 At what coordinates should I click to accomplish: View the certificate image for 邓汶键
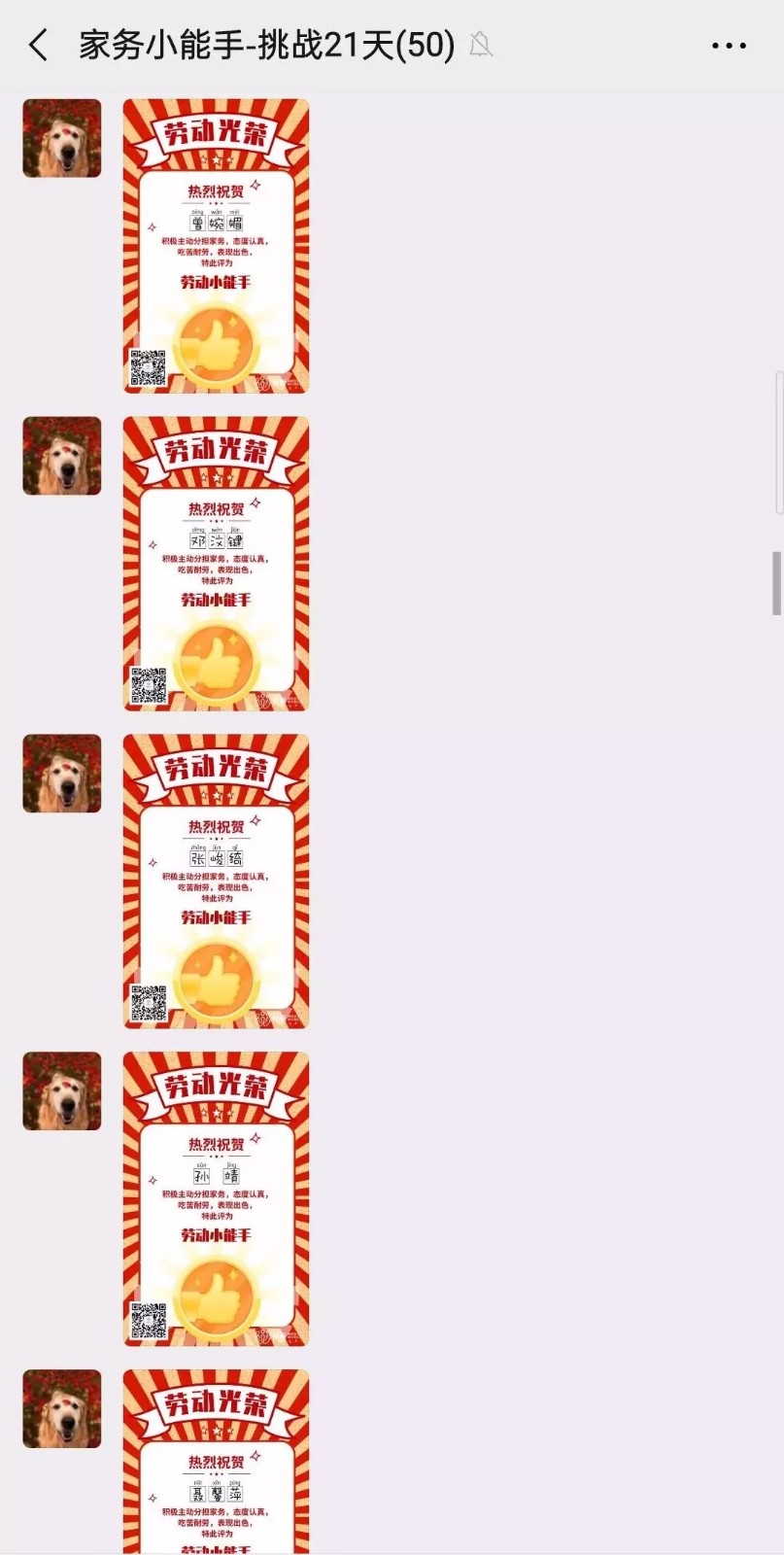(x=216, y=564)
